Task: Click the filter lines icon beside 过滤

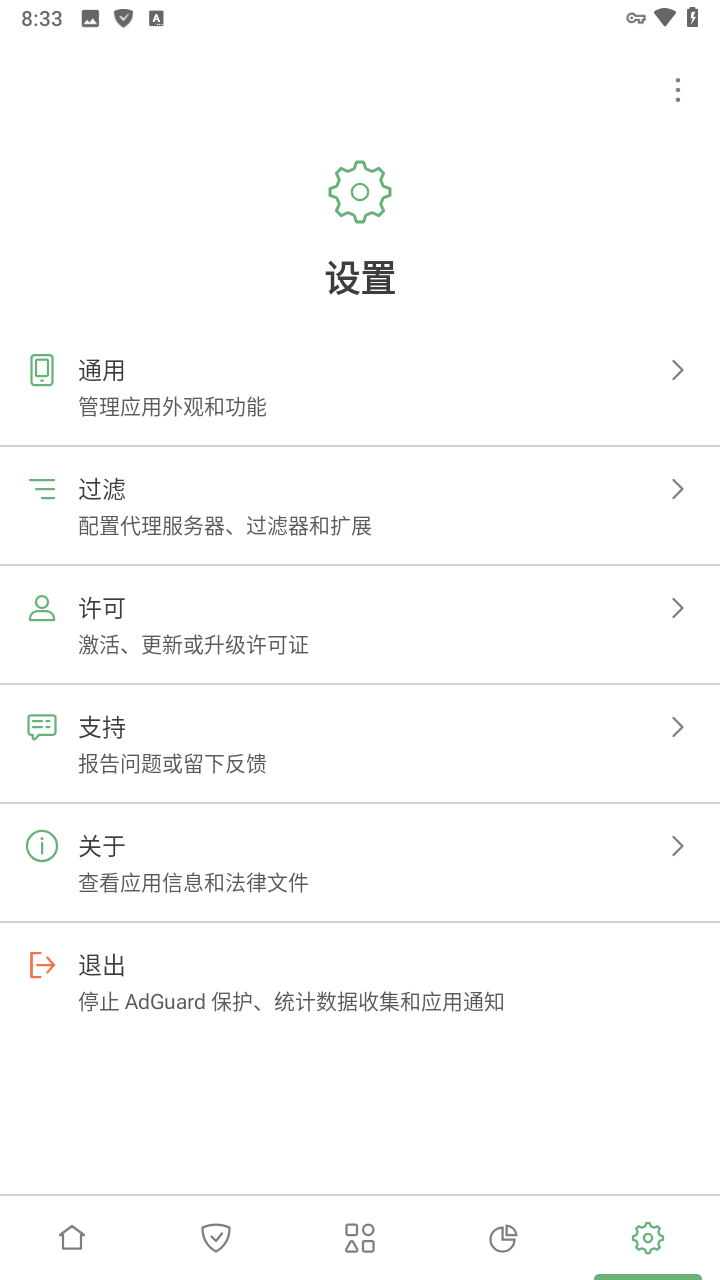Action: [41, 489]
